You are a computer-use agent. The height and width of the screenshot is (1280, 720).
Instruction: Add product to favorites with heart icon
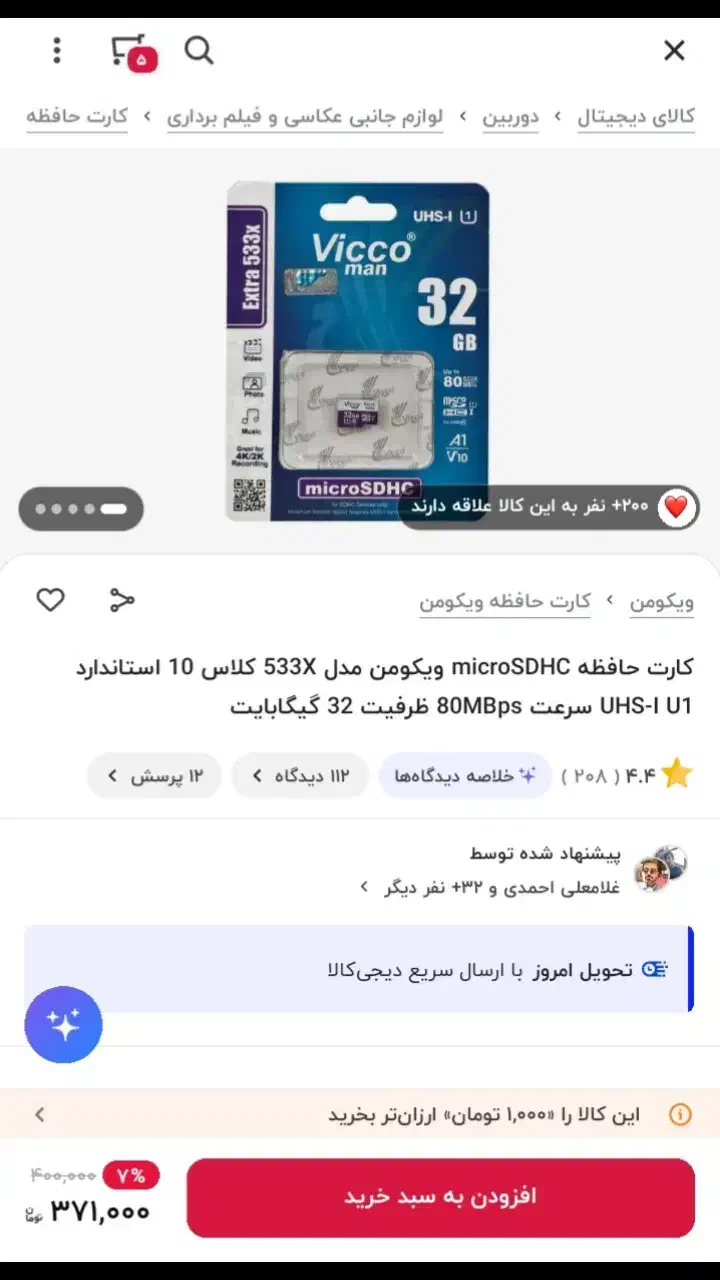click(50, 600)
